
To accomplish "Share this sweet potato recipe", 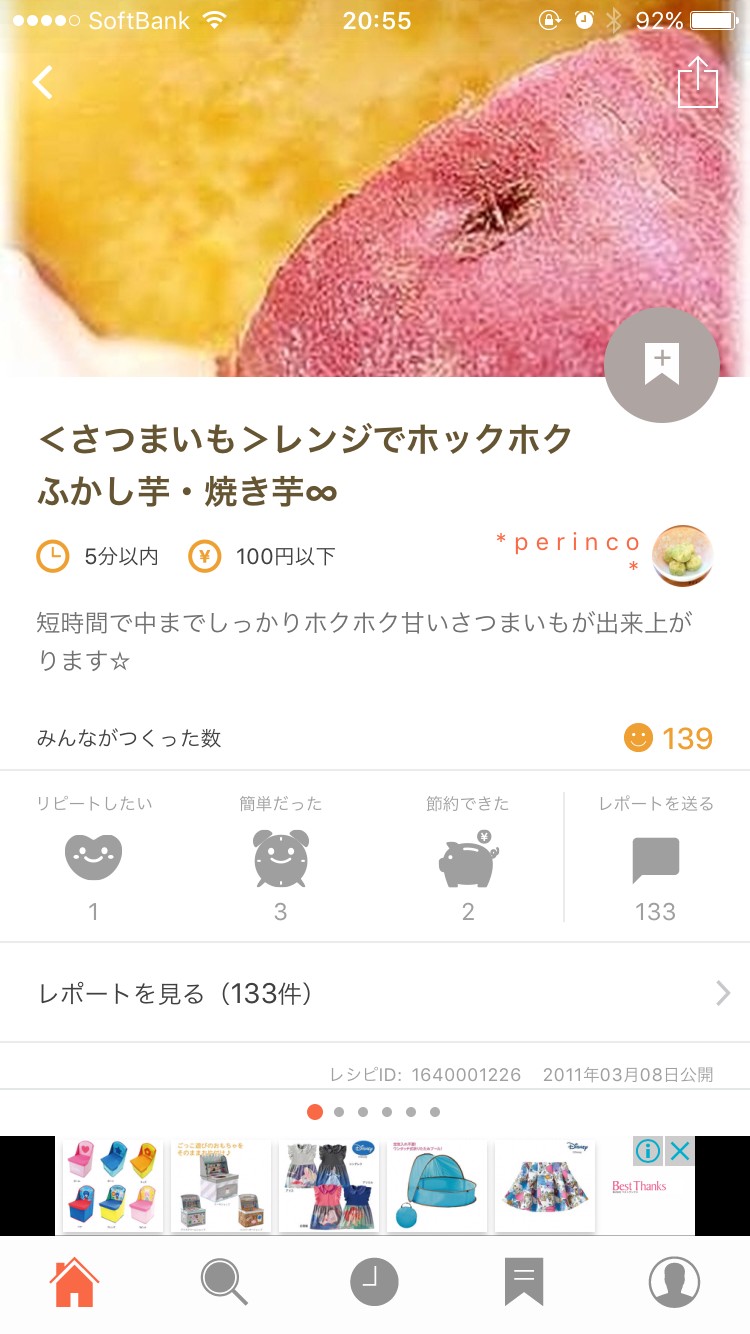I will click(x=698, y=82).
